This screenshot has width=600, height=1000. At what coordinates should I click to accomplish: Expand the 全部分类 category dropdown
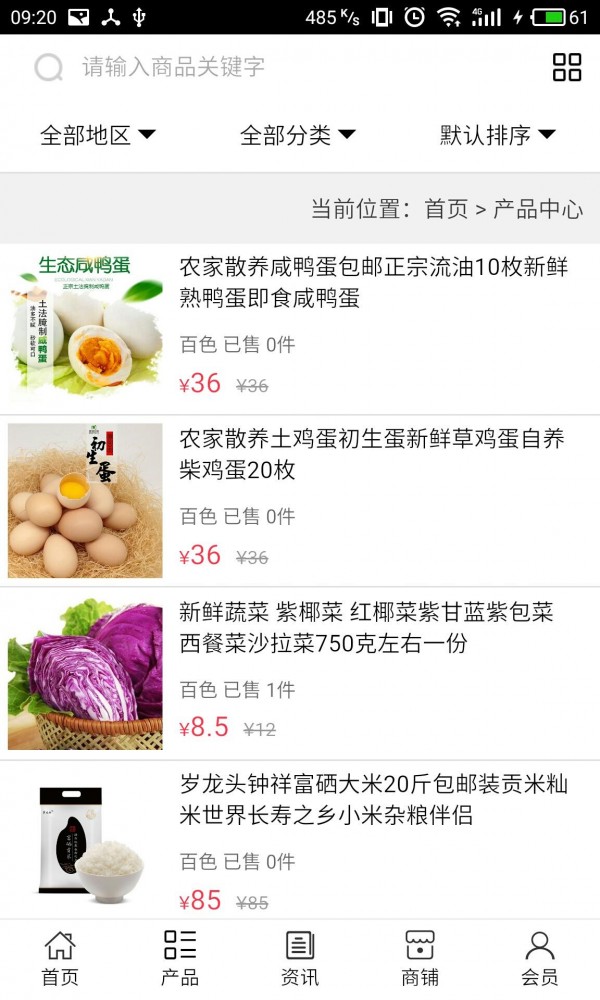298,135
